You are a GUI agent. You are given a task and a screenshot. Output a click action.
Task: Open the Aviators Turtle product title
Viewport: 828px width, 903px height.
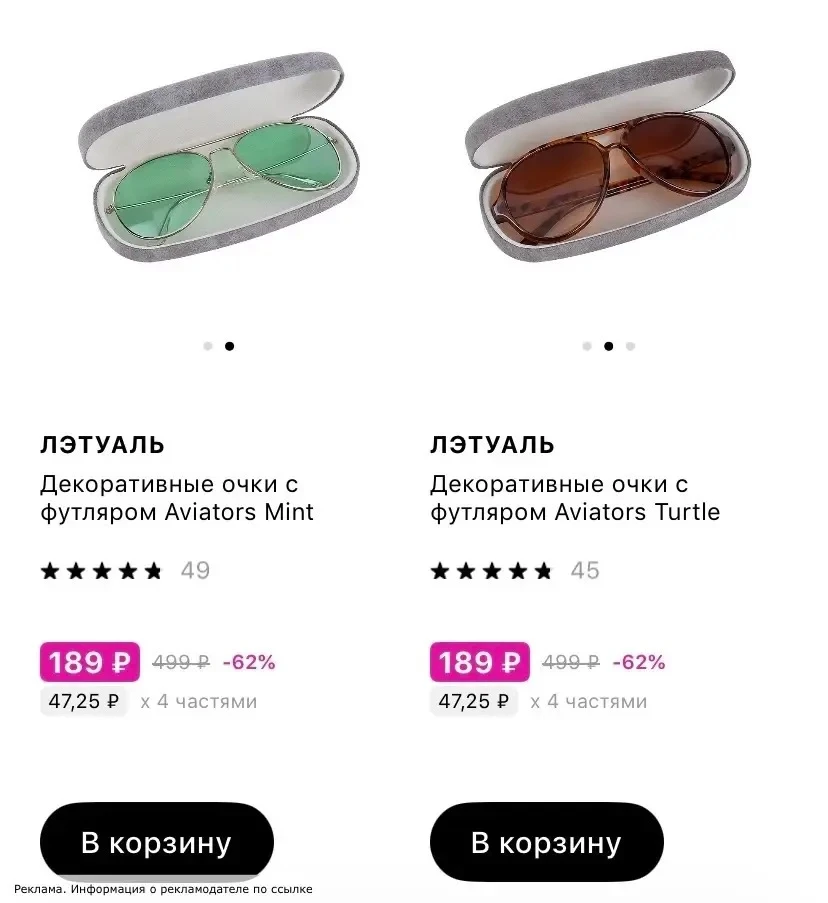pyautogui.click(x=575, y=498)
